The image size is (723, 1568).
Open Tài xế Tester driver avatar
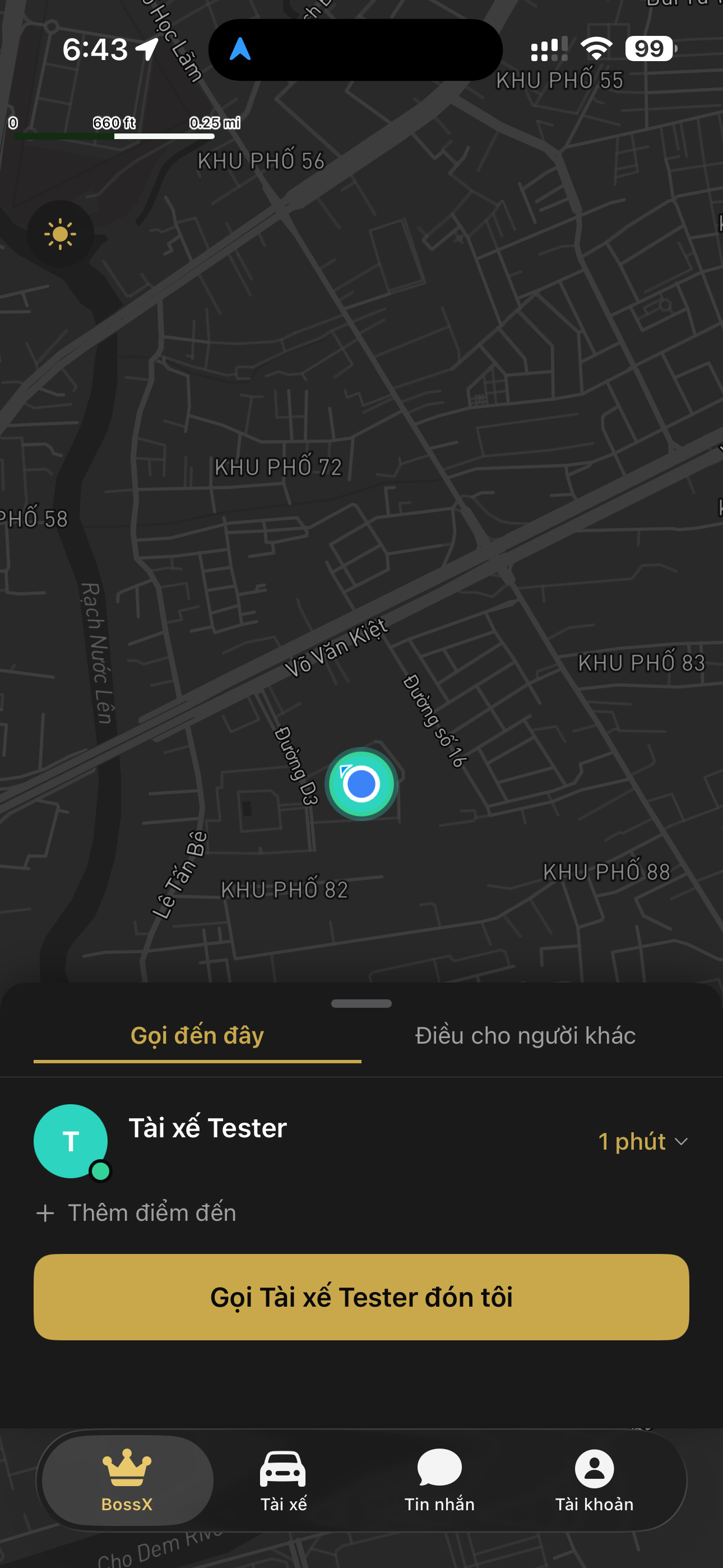click(x=71, y=1141)
